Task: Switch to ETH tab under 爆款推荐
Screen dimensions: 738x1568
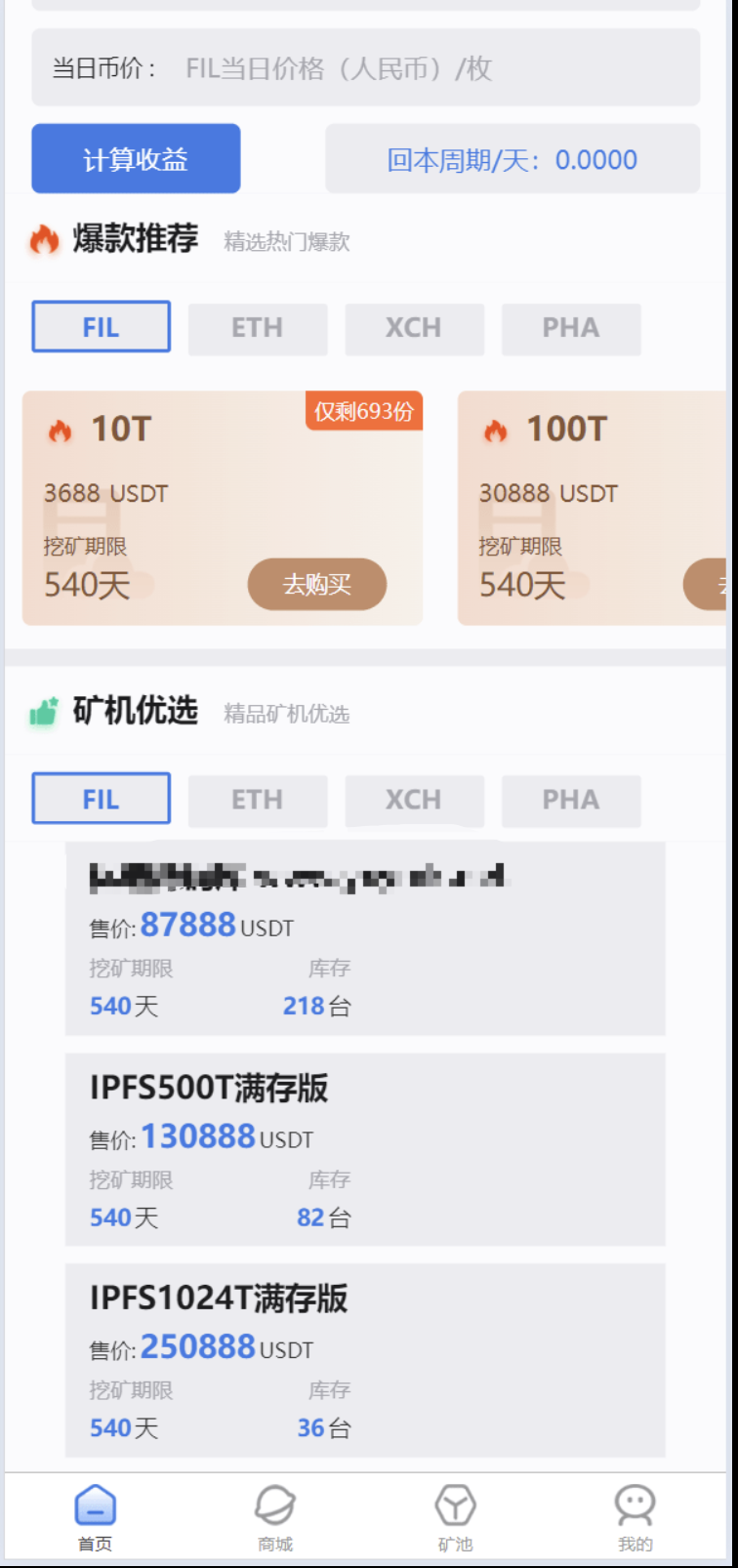Action: tap(258, 328)
